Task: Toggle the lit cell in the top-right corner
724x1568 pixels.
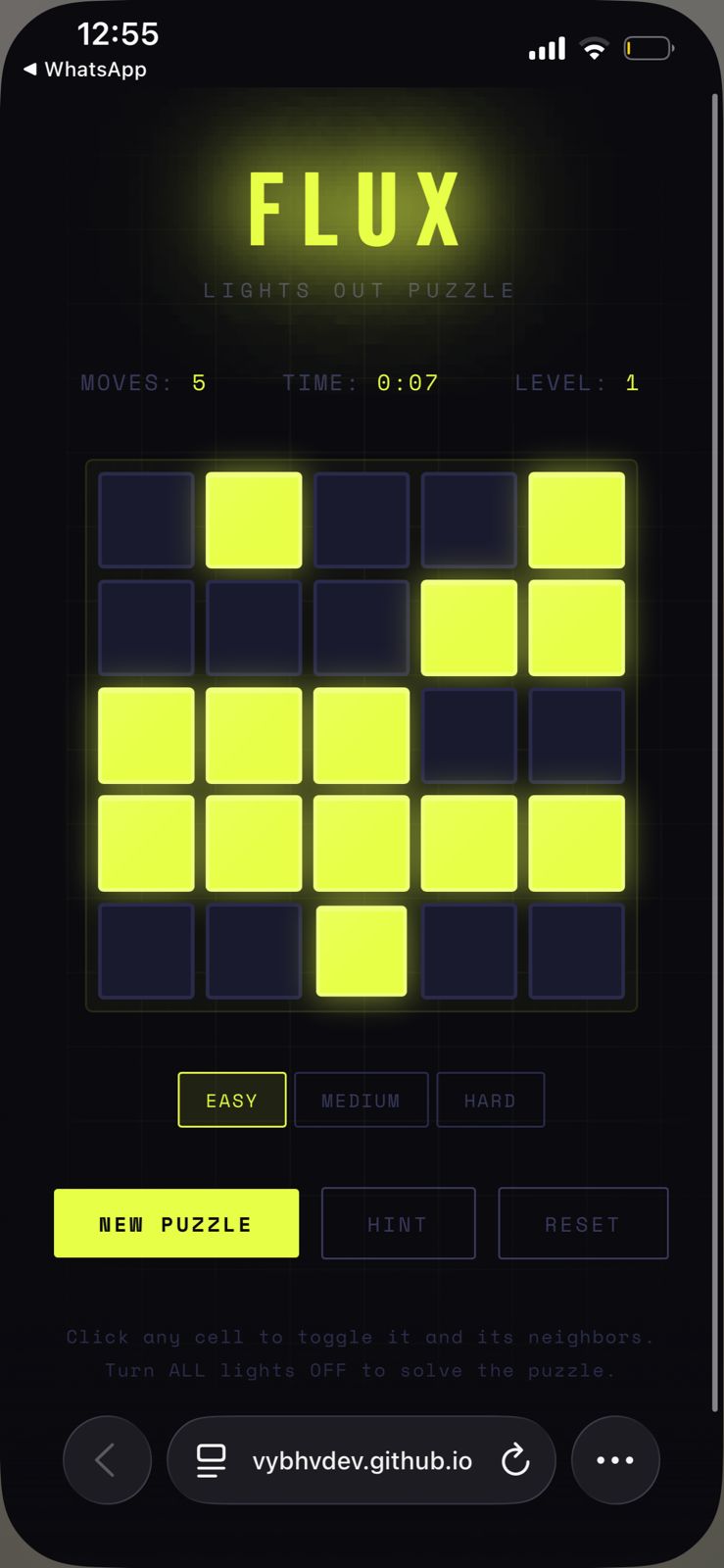Action: (x=576, y=520)
